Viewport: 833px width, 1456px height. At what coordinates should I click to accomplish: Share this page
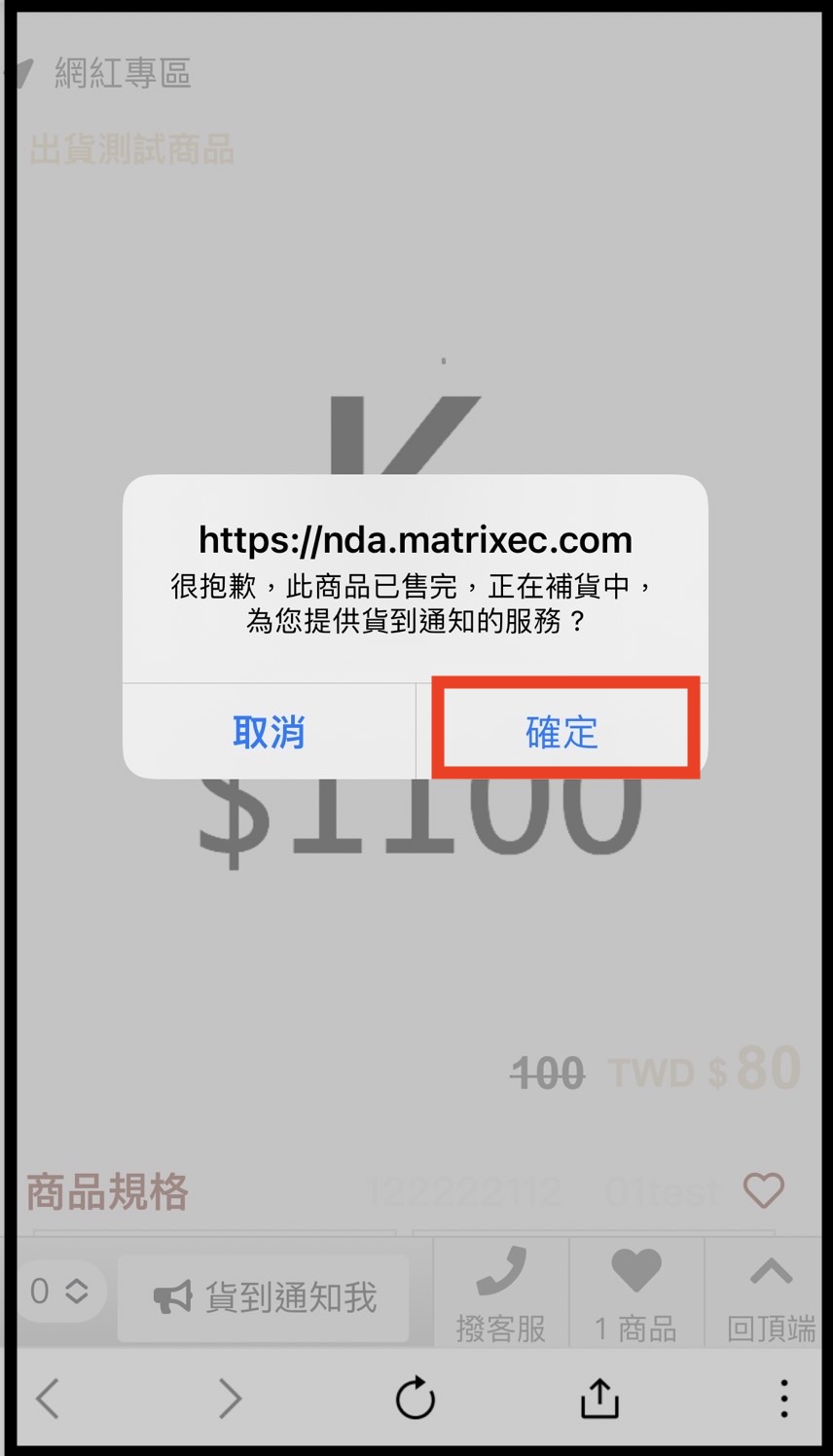pos(599,1399)
